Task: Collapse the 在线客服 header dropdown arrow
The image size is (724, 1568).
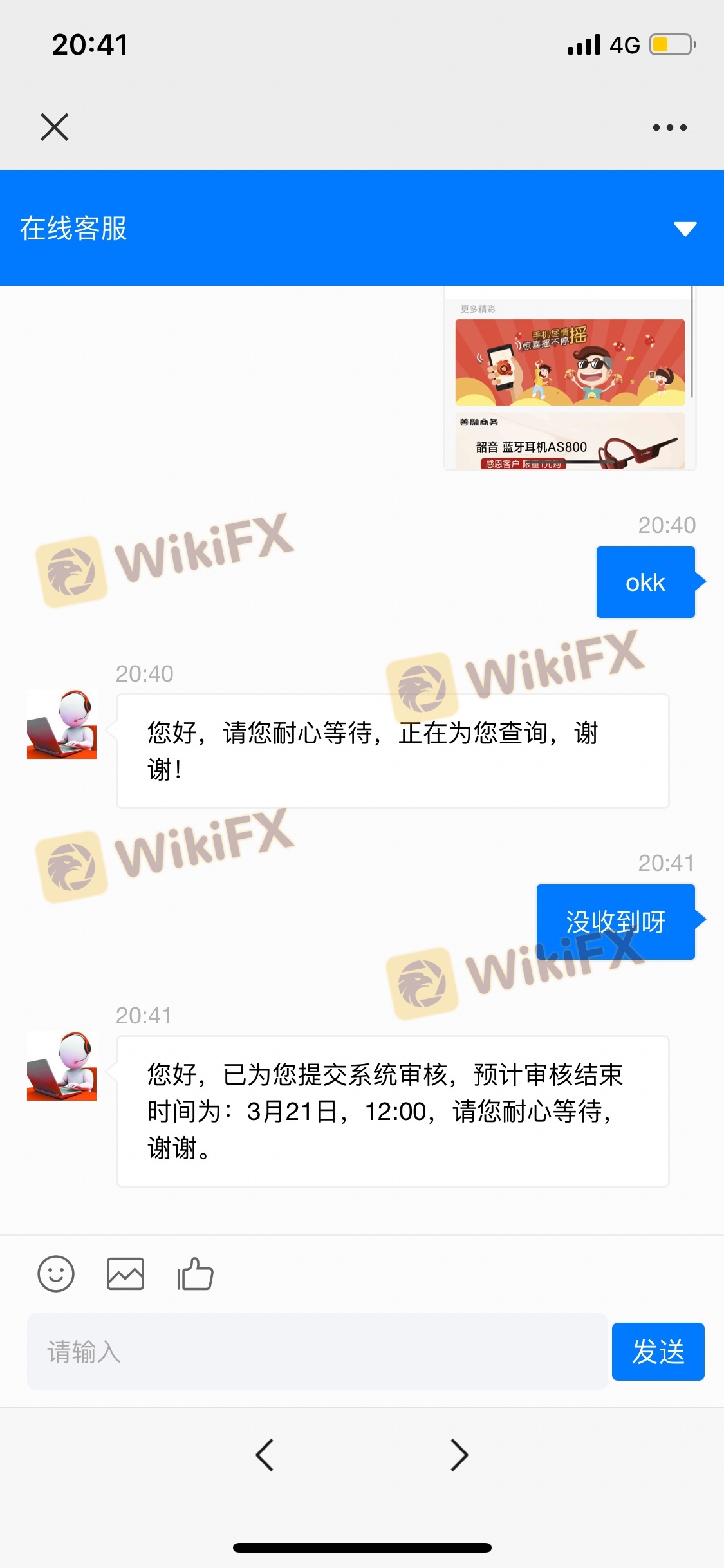Action: click(685, 229)
